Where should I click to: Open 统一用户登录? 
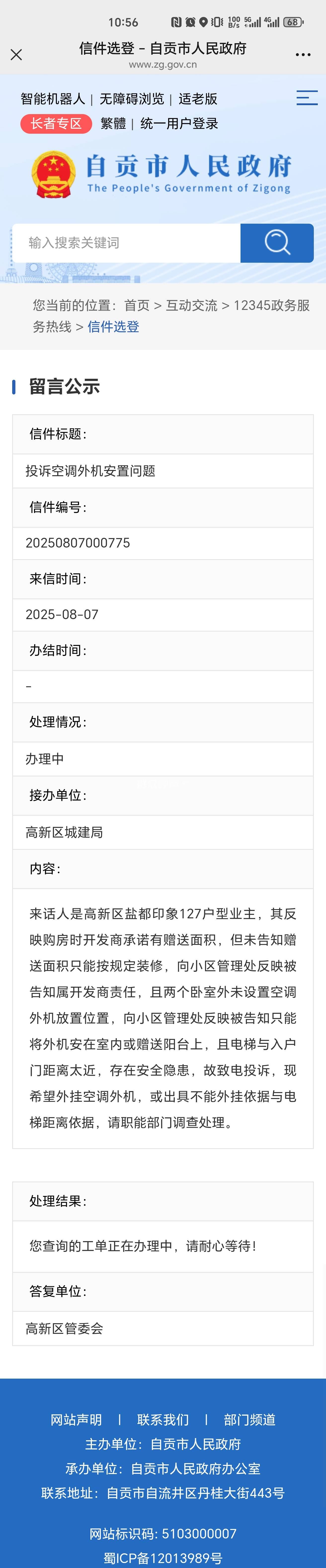(179, 124)
